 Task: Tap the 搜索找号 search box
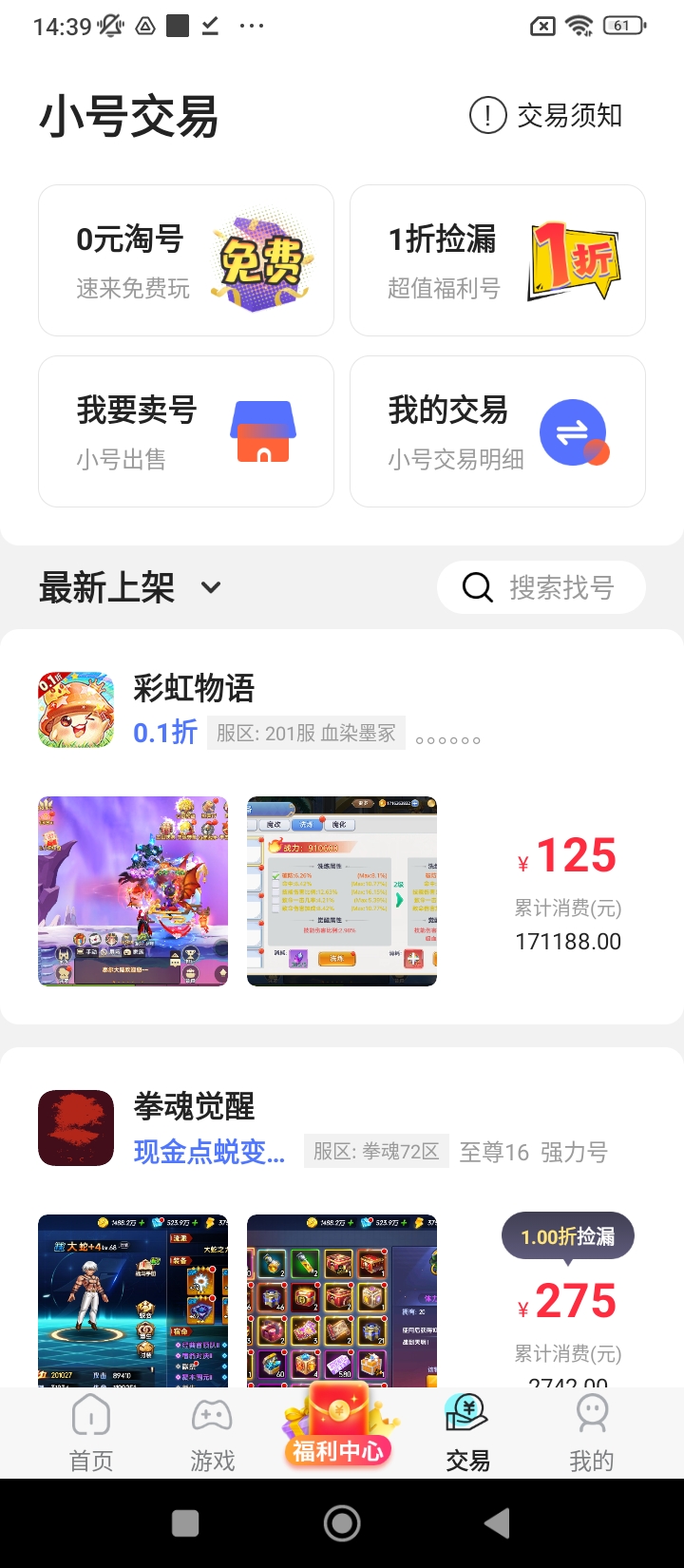click(x=541, y=588)
